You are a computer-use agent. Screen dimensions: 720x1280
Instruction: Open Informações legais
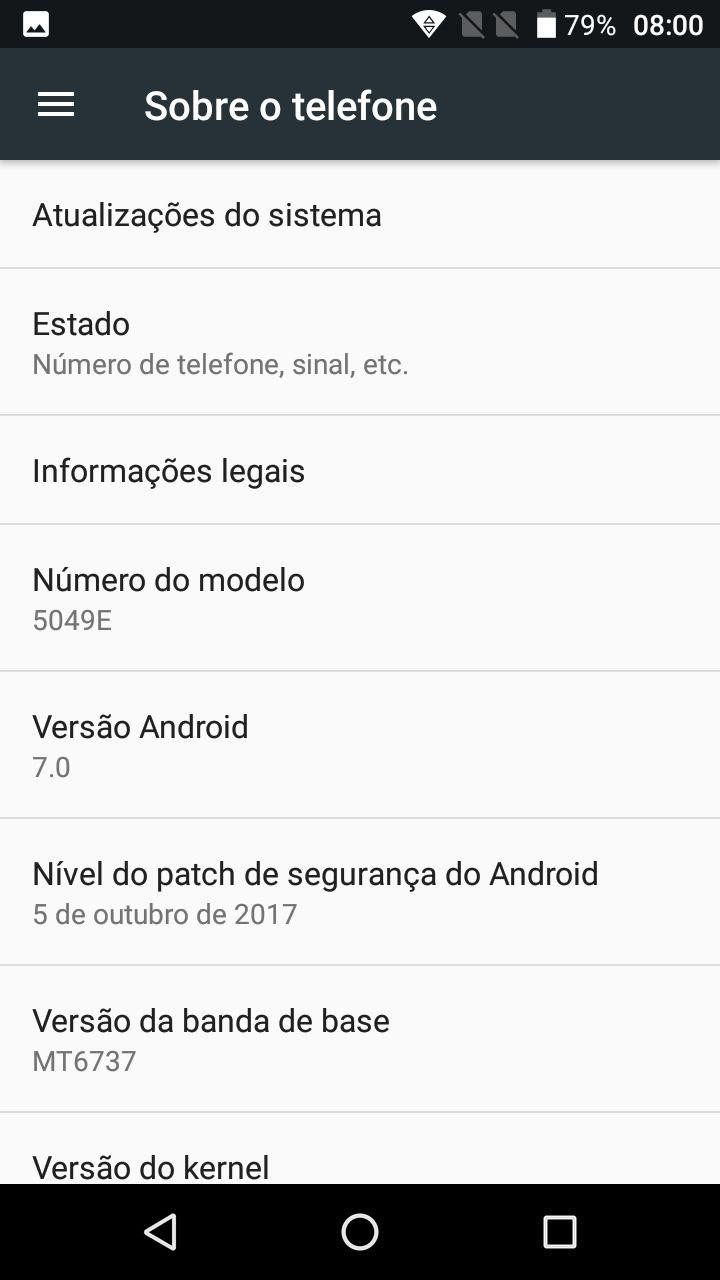pyautogui.click(x=360, y=470)
